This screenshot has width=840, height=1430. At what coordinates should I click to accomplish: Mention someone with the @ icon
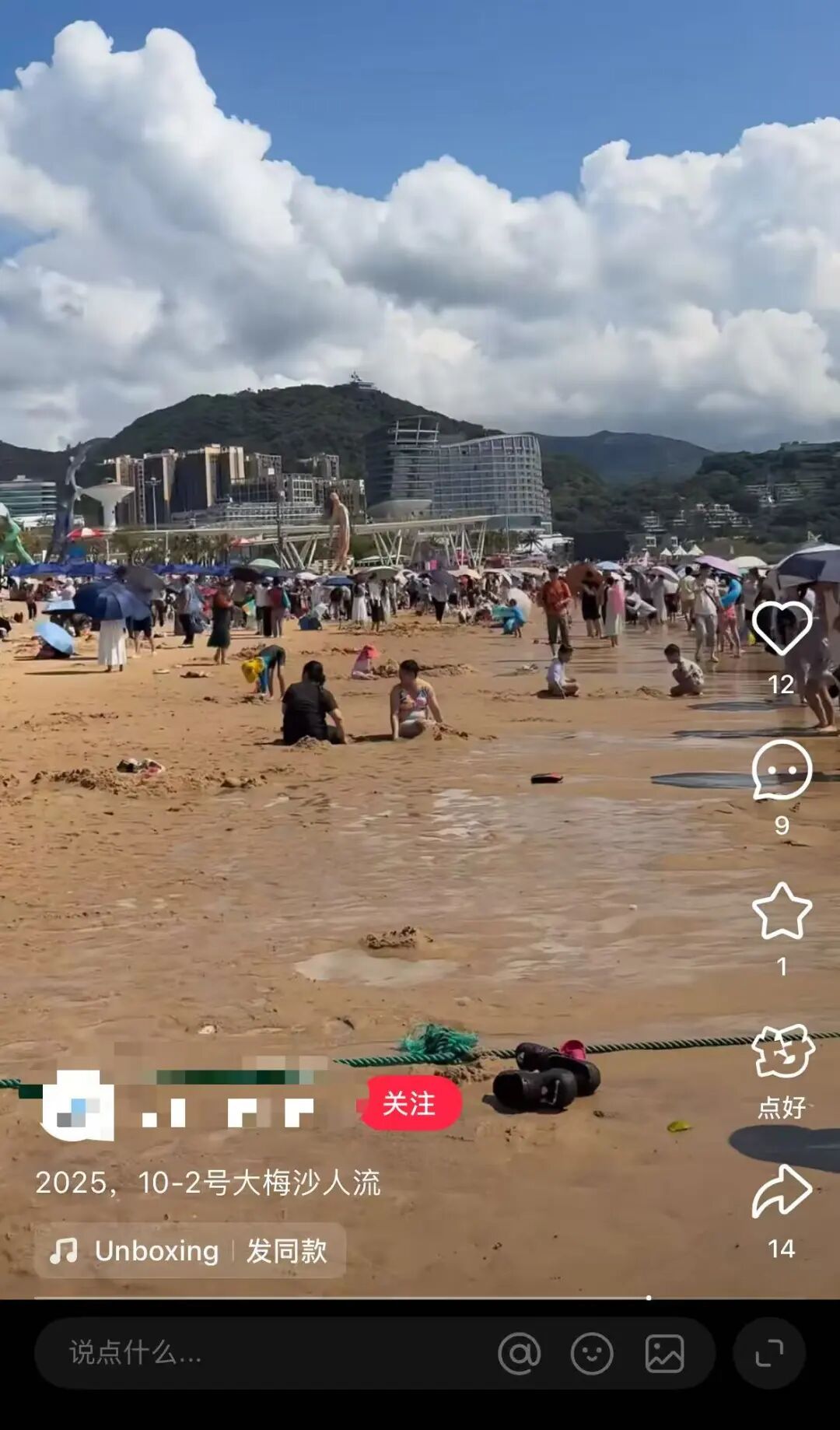(519, 1354)
